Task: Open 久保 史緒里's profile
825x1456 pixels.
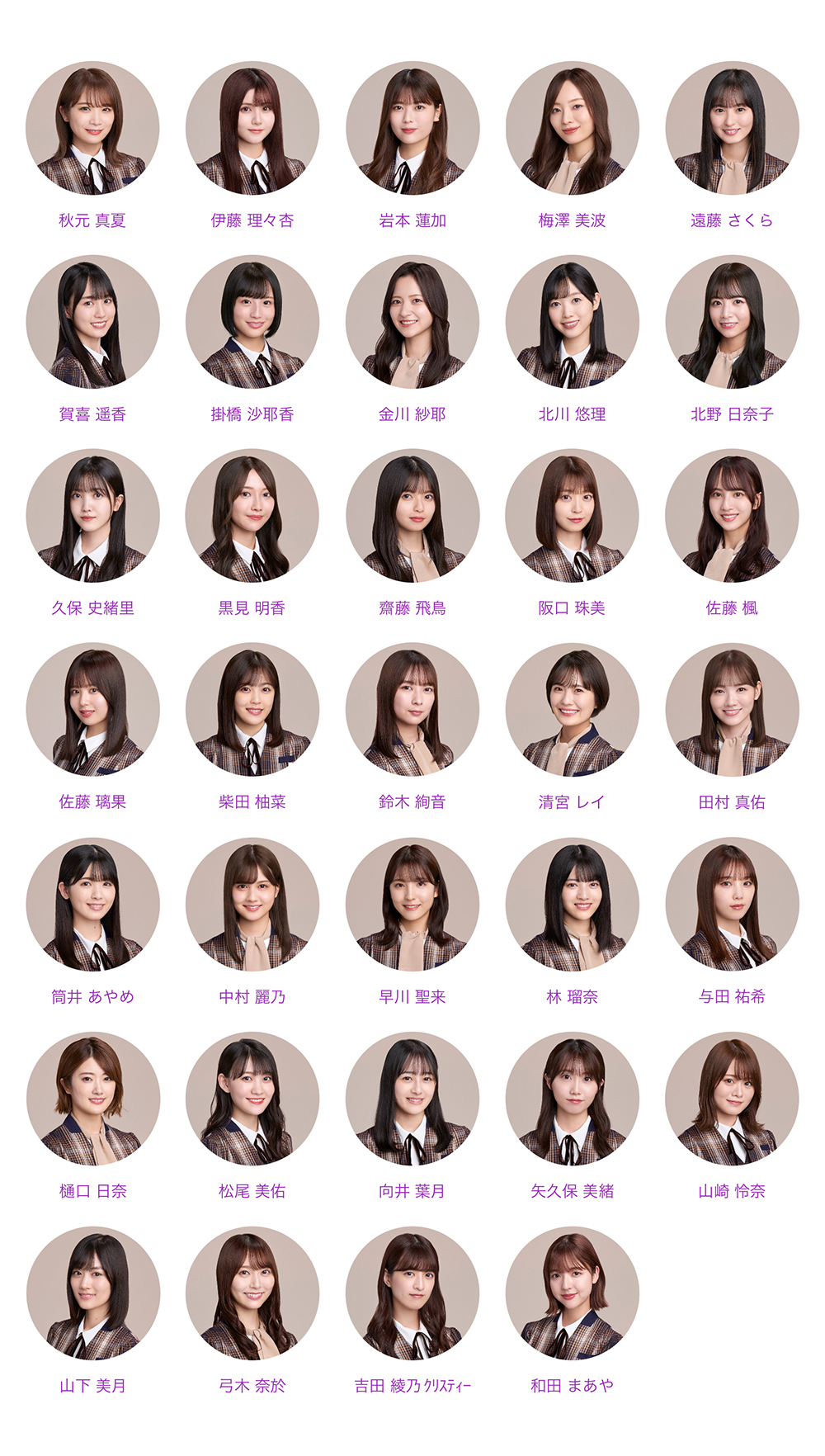Action: click(x=92, y=516)
